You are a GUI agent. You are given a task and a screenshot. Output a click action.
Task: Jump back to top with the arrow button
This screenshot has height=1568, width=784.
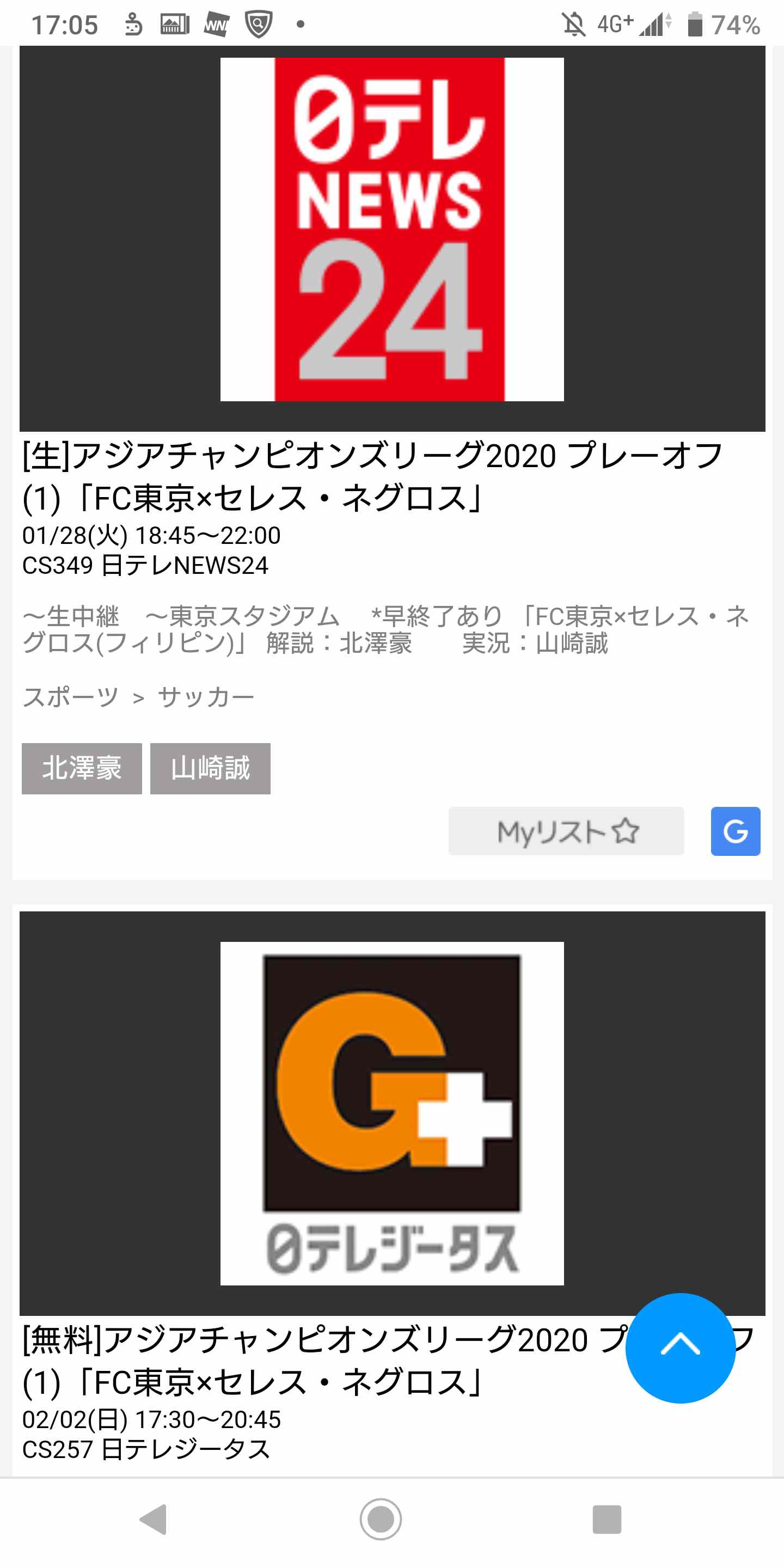pyautogui.click(x=680, y=1347)
